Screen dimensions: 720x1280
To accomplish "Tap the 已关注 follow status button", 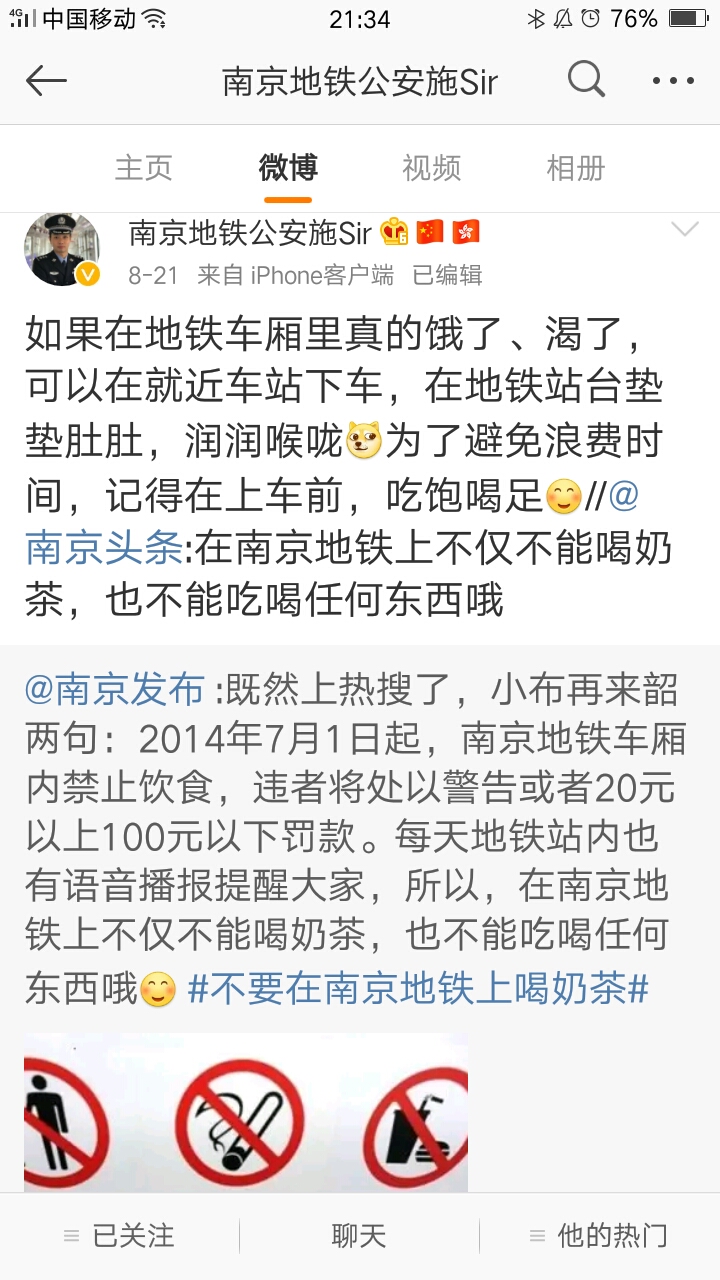I will click(120, 1236).
